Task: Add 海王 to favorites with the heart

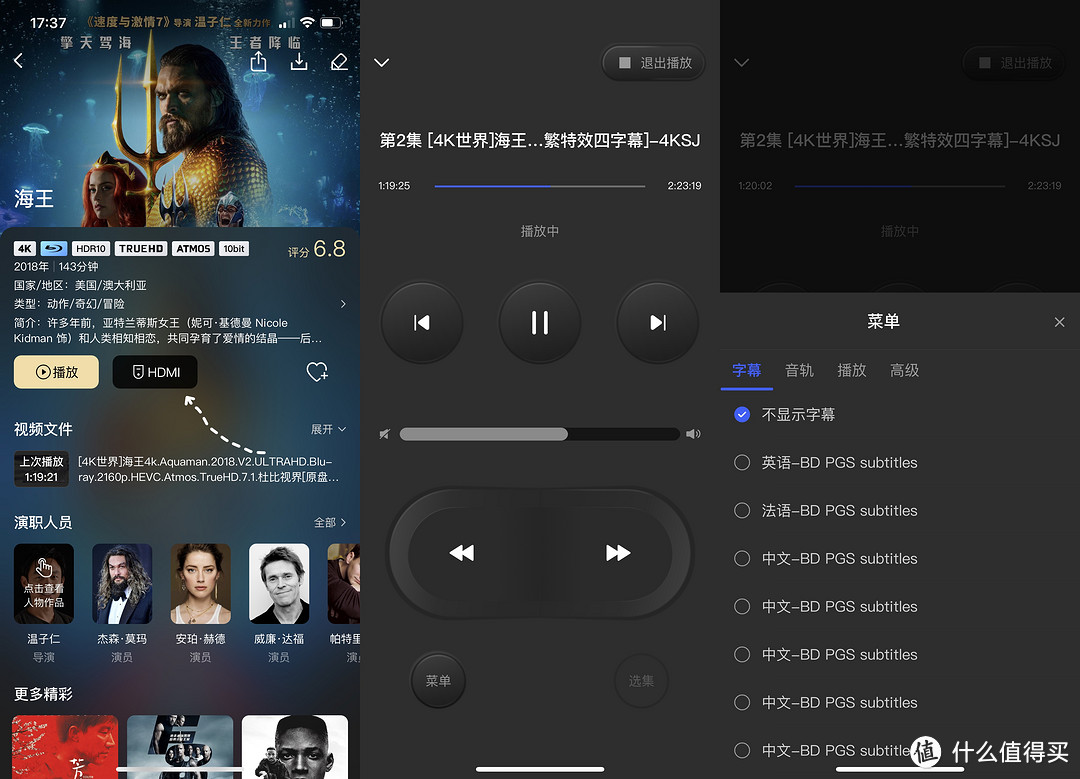Action: [317, 372]
